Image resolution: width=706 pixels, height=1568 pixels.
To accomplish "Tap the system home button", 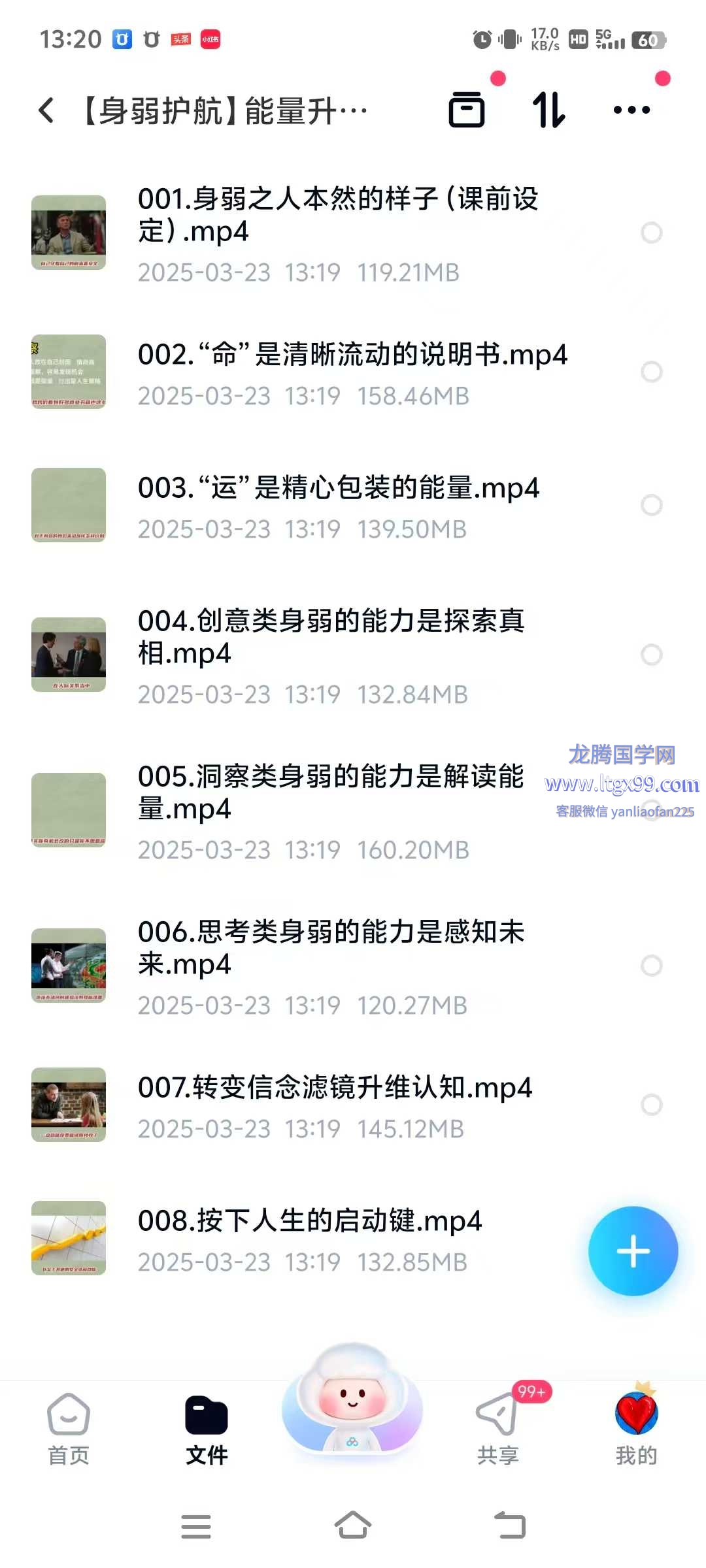I will point(353,1526).
